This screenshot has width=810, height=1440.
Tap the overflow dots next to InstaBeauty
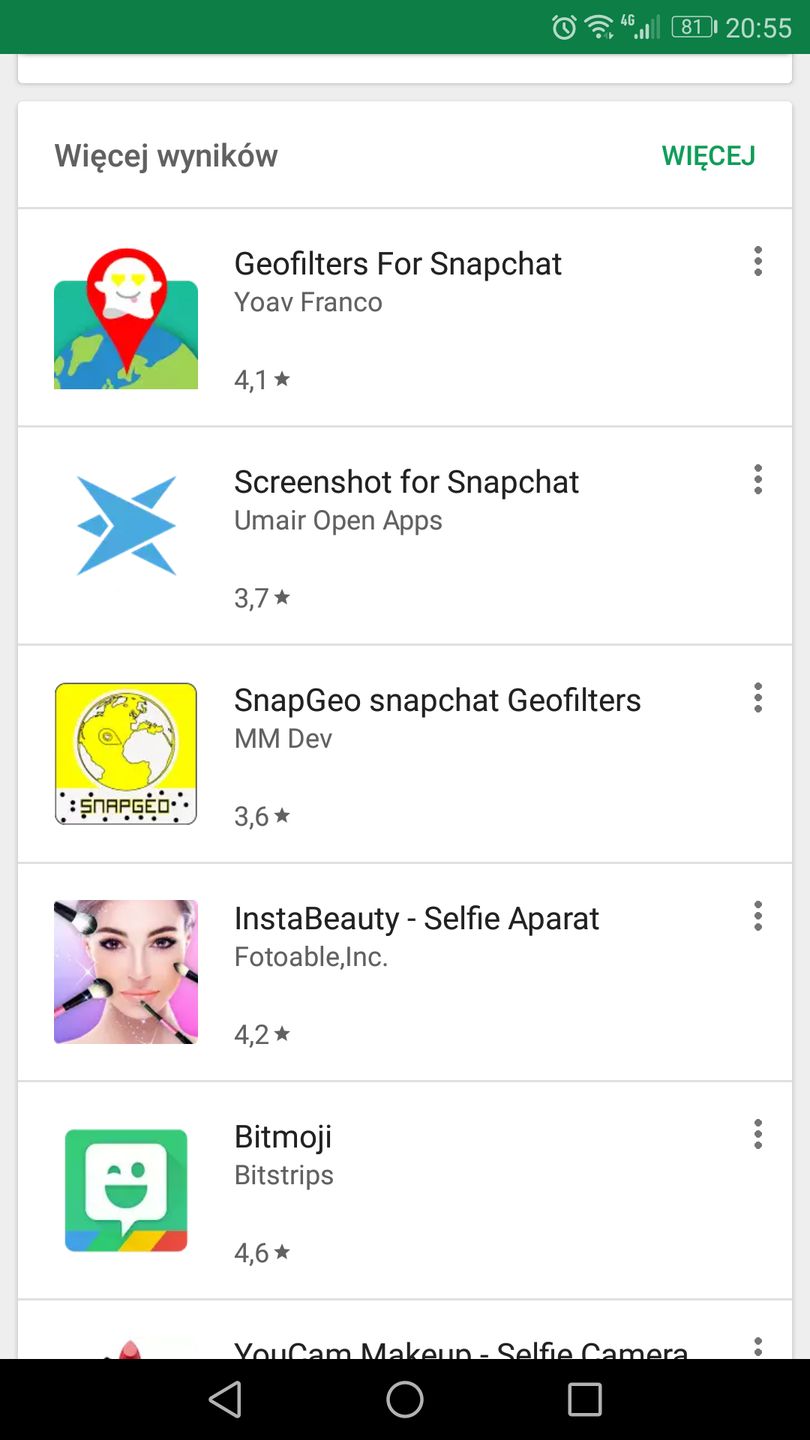coord(758,915)
